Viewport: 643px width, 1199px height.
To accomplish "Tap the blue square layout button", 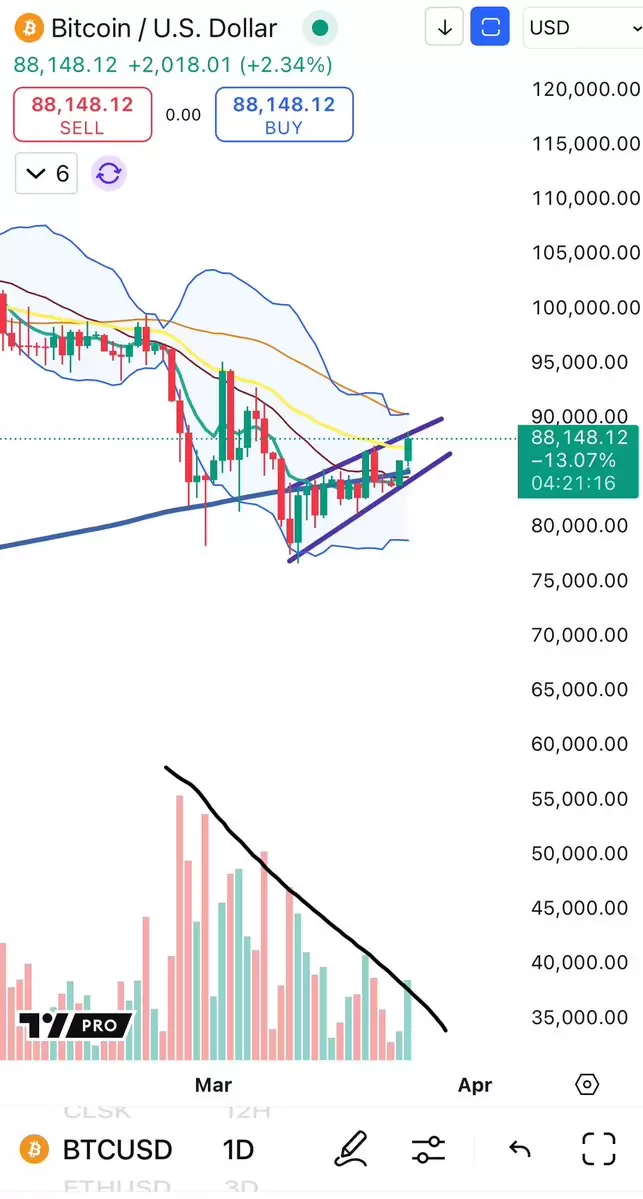I will pyautogui.click(x=490, y=28).
